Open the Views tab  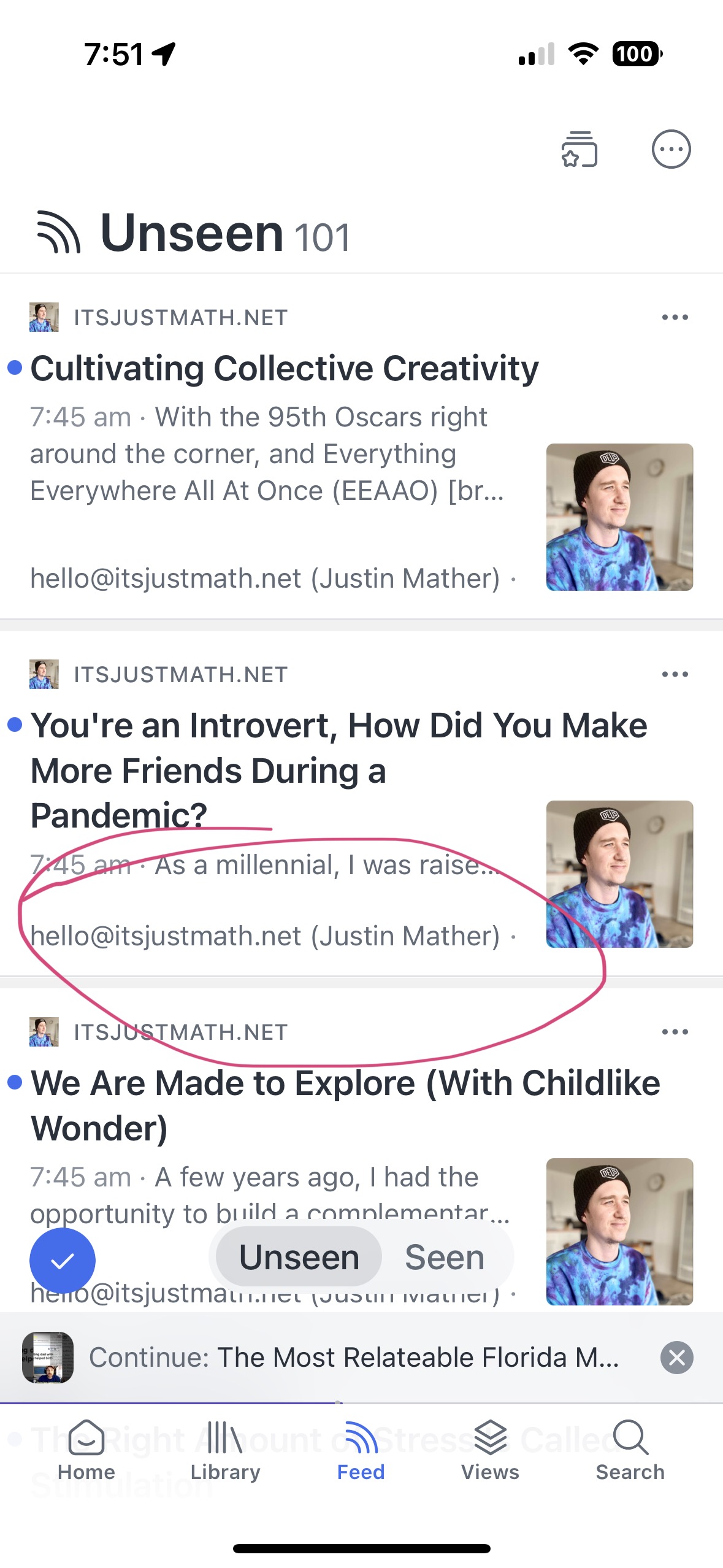[x=490, y=1450]
